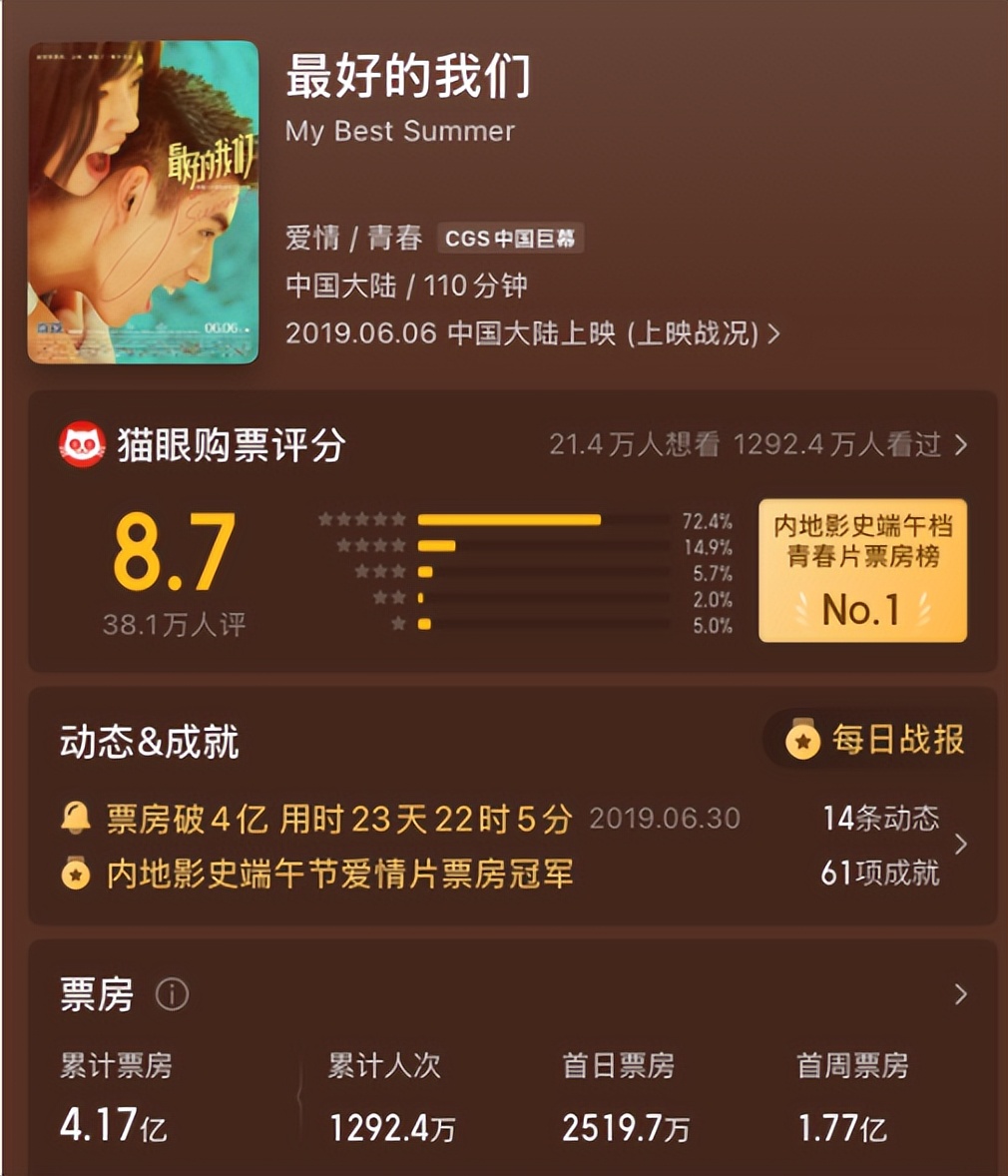Click the 72.4% five-star rating bar
The height and width of the screenshot is (1176, 1008).
point(509,519)
